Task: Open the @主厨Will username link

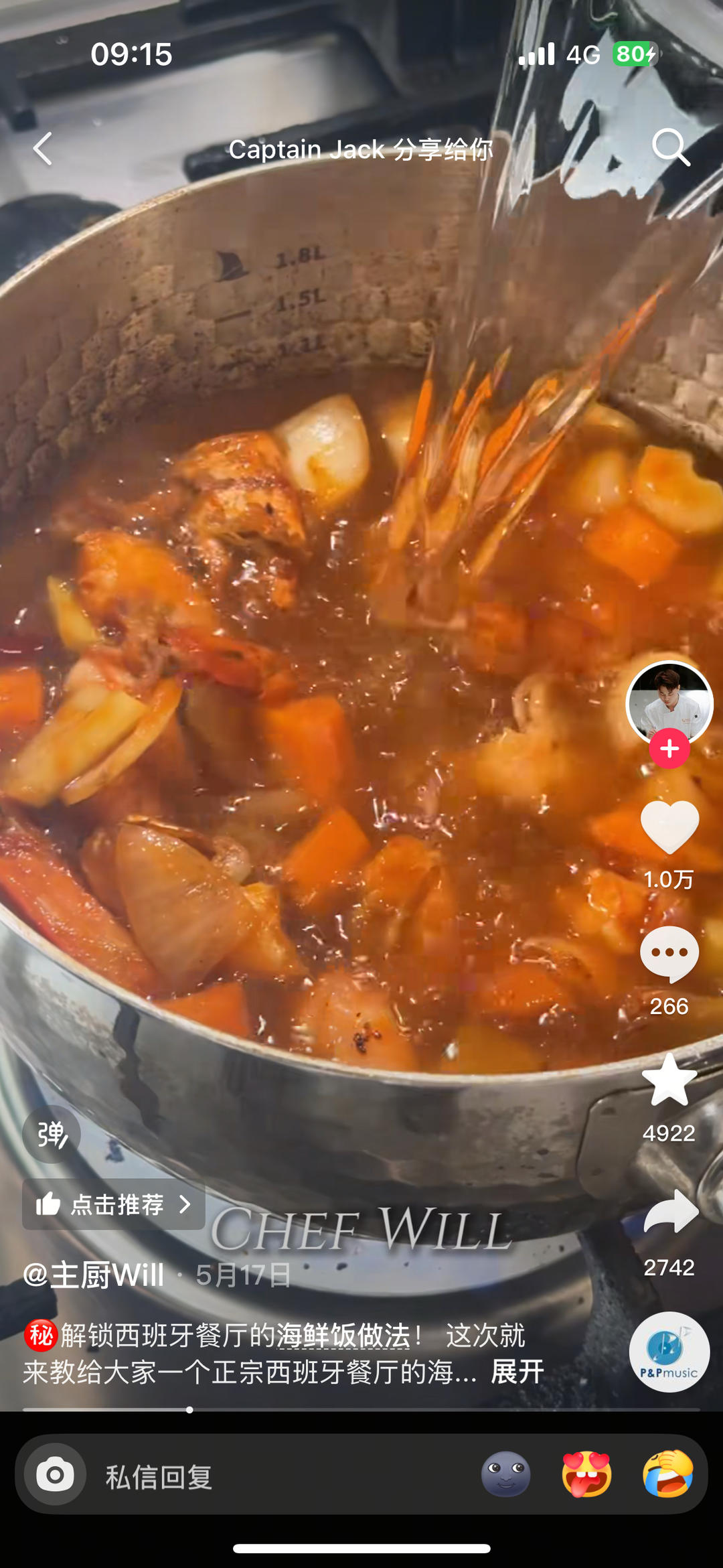Action: coord(94,1275)
